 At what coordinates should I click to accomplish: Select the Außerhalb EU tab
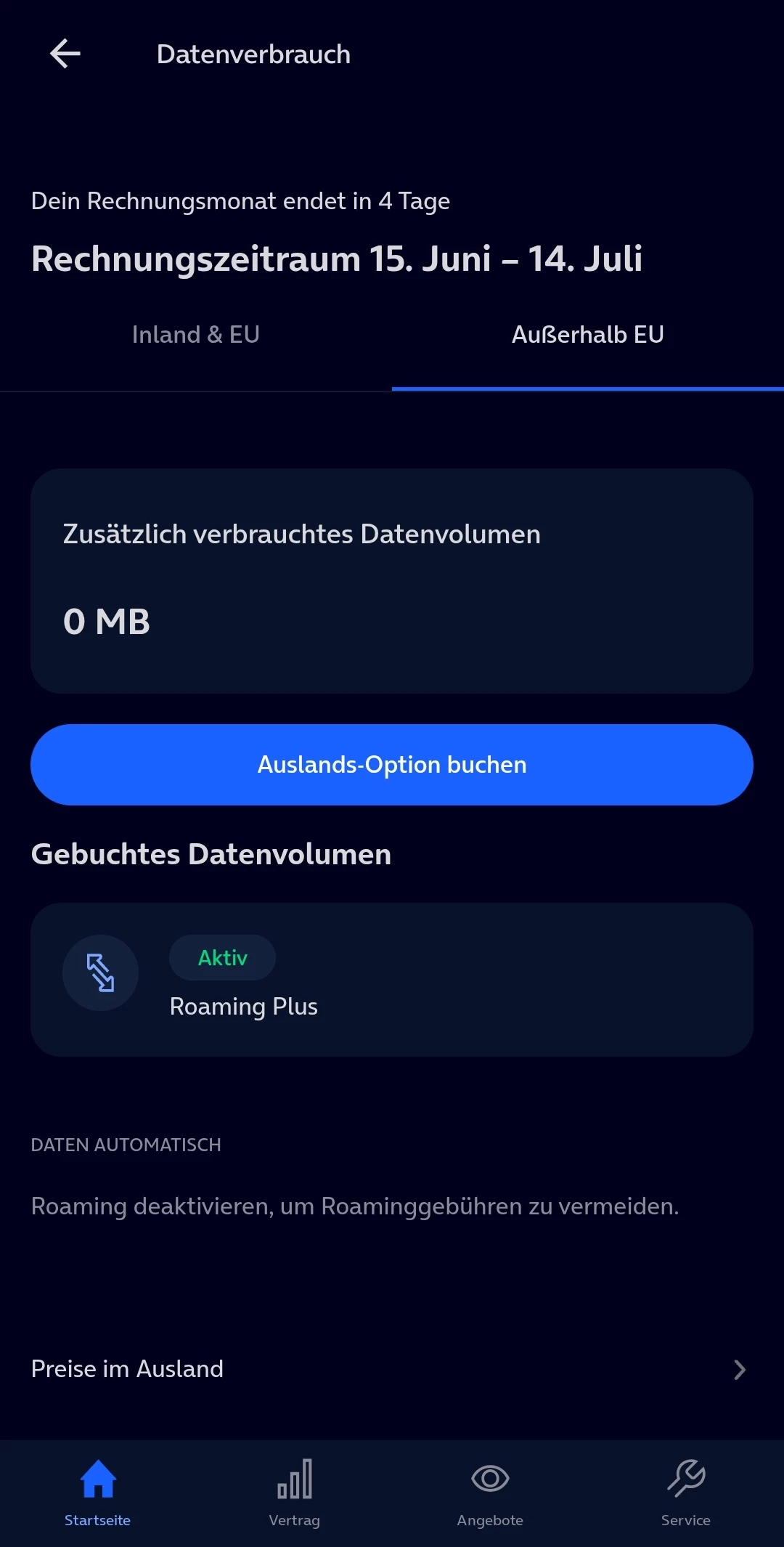[x=587, y=335]
